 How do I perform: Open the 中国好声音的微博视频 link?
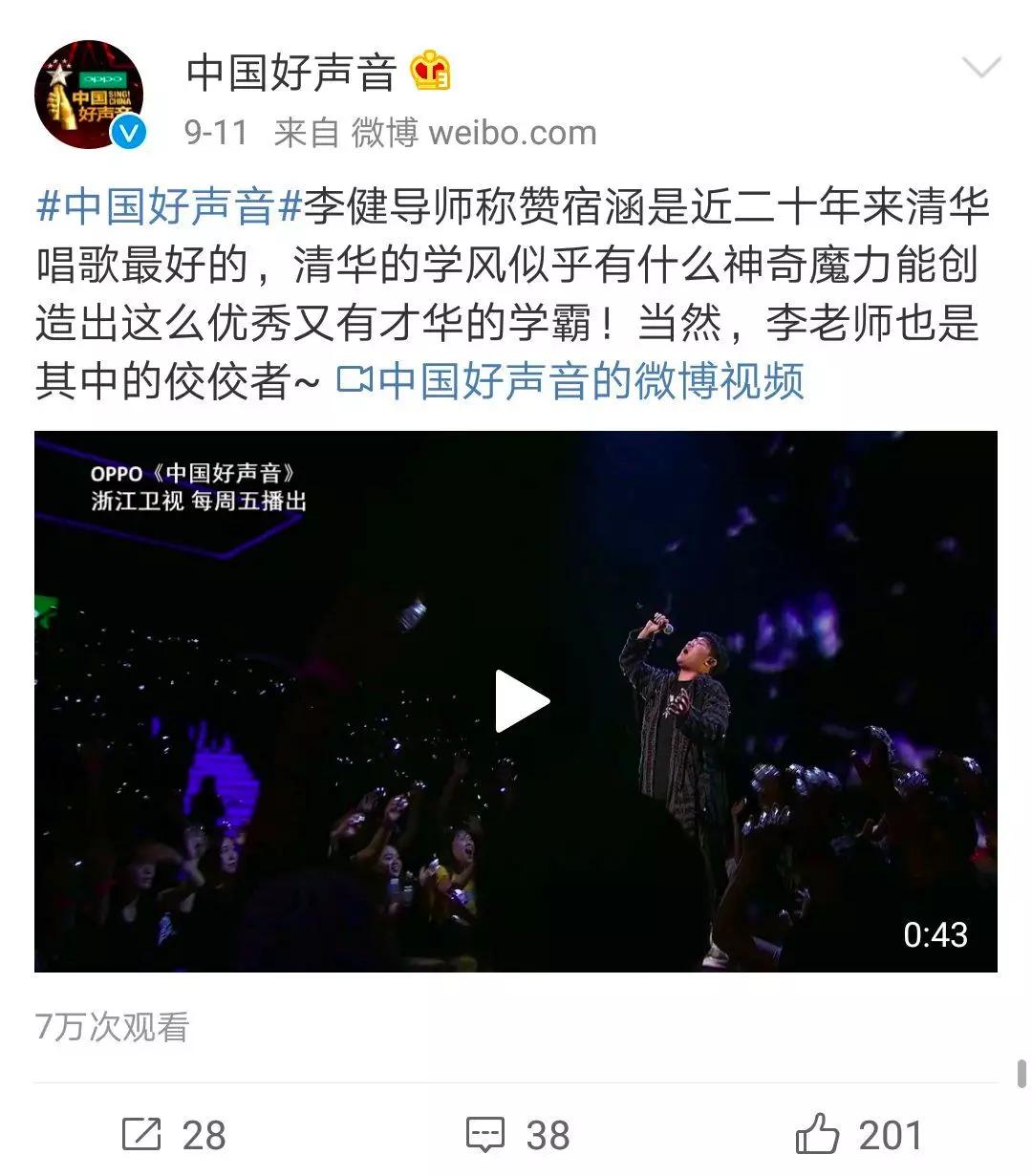[x=571, y=380]
